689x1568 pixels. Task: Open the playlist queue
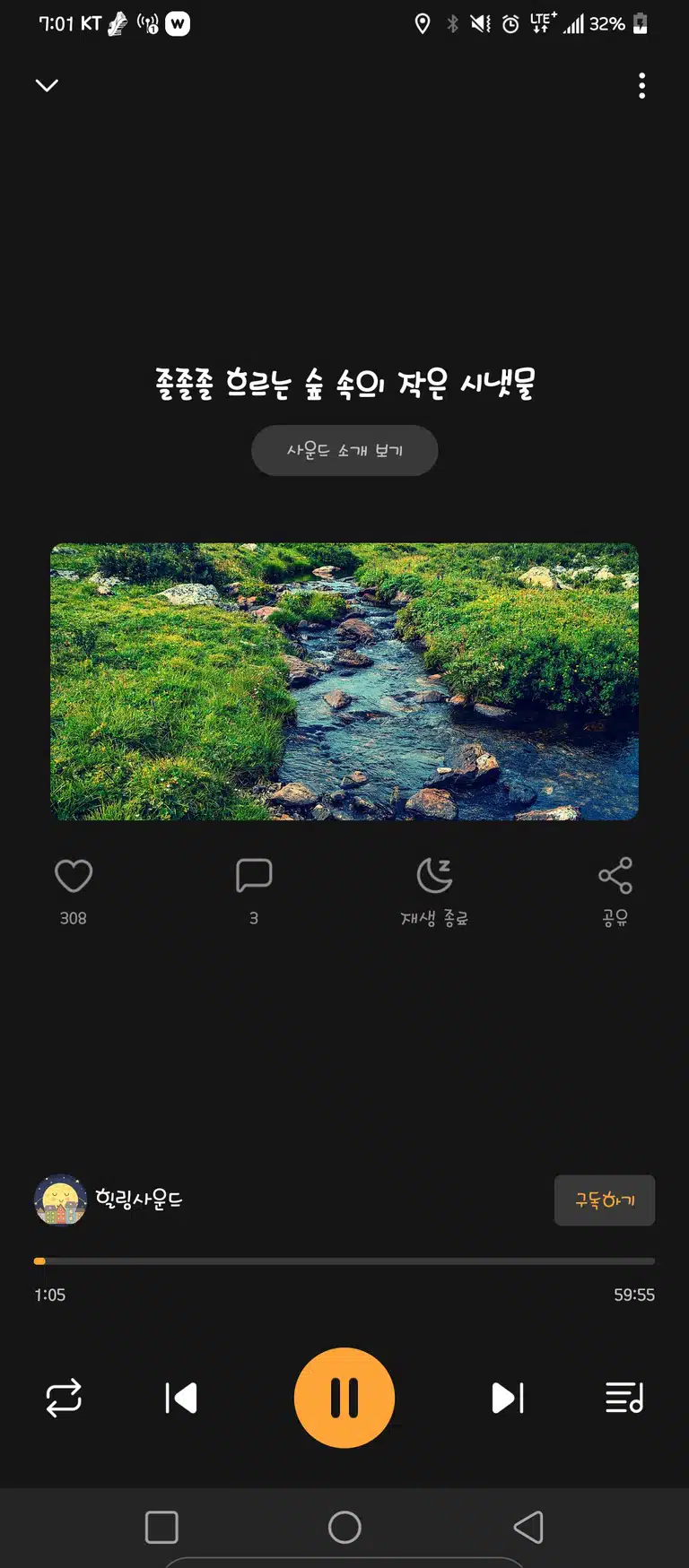624,1398
